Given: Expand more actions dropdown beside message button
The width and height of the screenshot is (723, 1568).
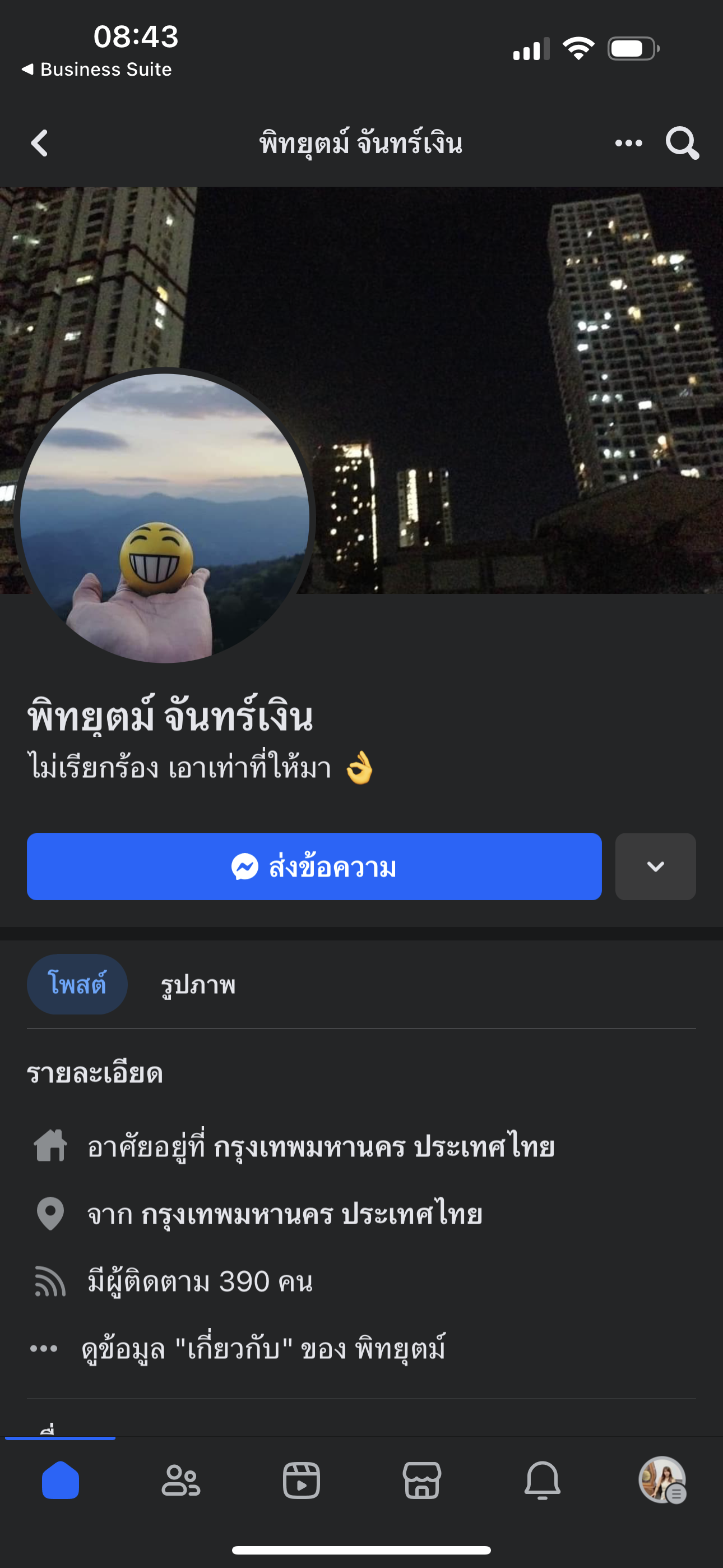Looking at the screenshot, I should (x=655, y=866).
